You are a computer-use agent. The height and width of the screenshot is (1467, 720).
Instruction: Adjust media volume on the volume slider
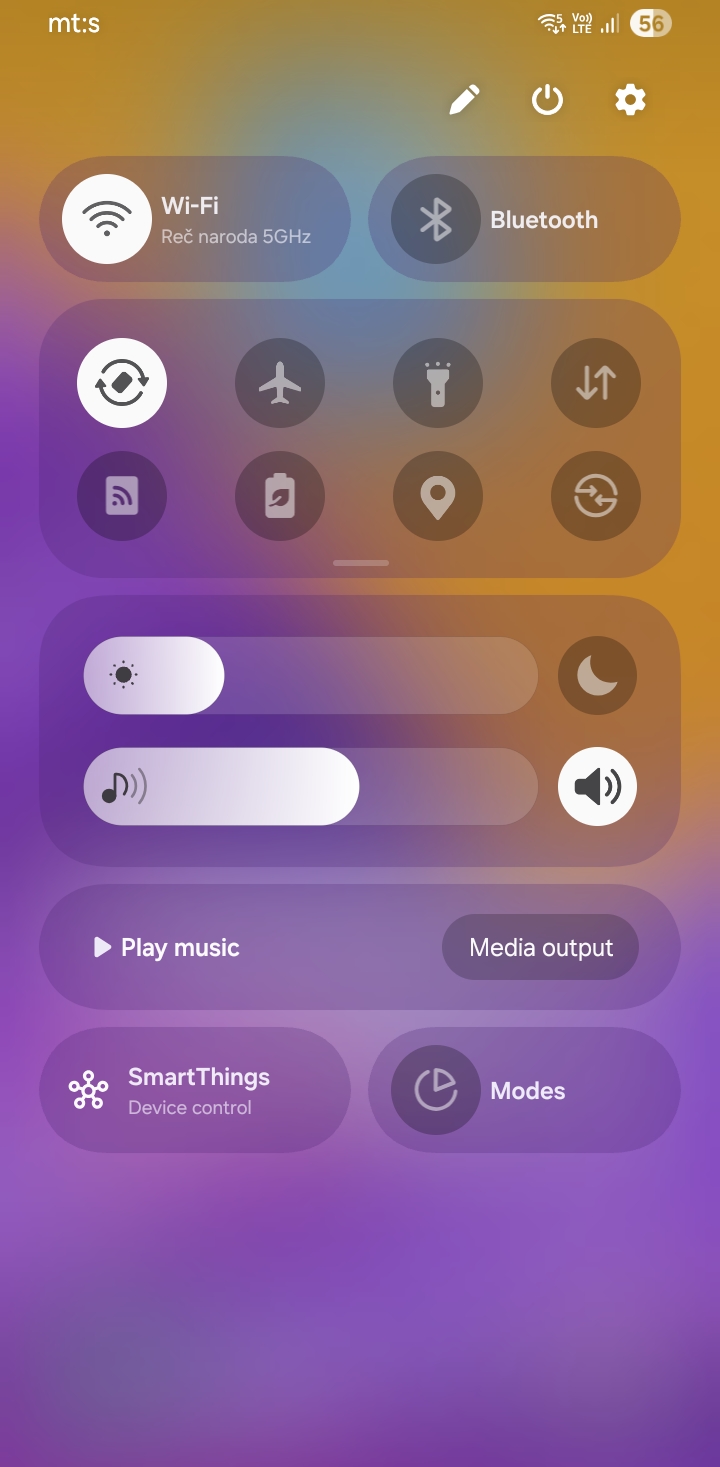(310, 787)
